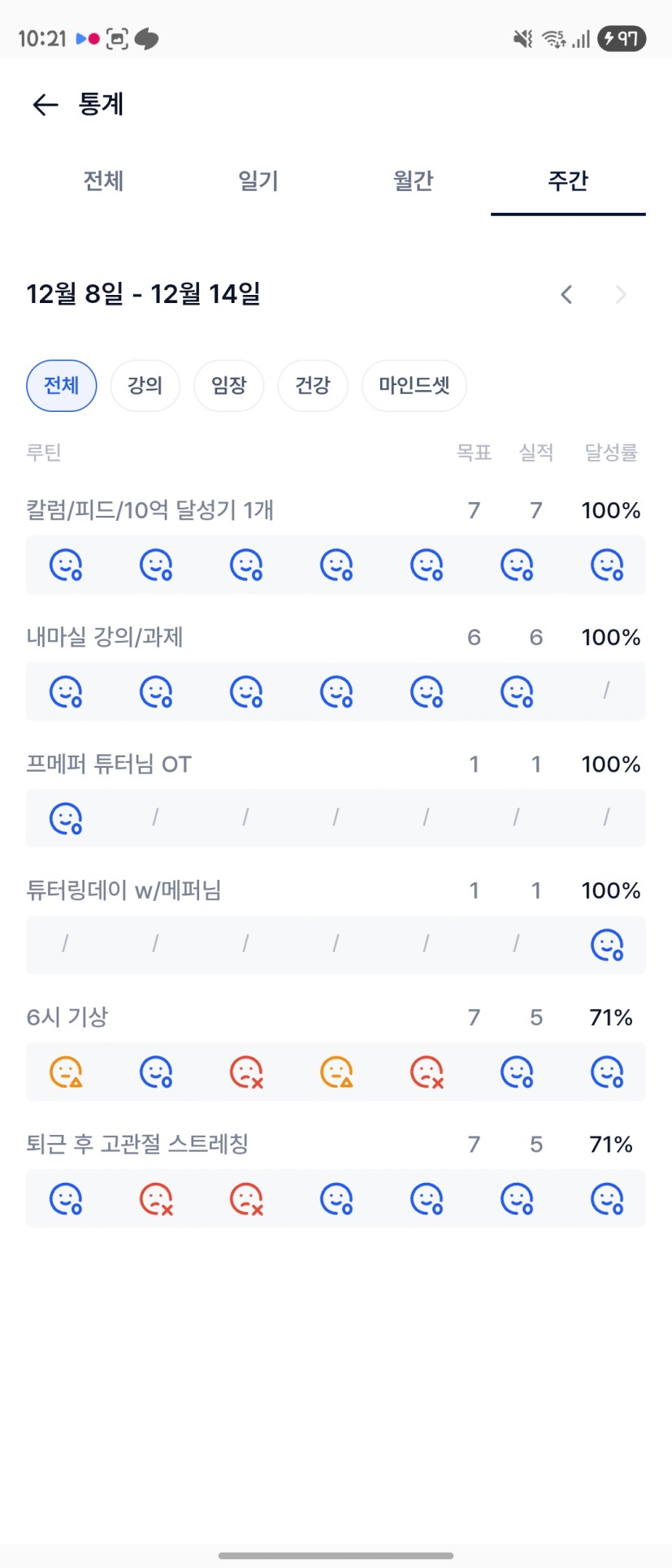Go to the next week

(x=621, y=294)
